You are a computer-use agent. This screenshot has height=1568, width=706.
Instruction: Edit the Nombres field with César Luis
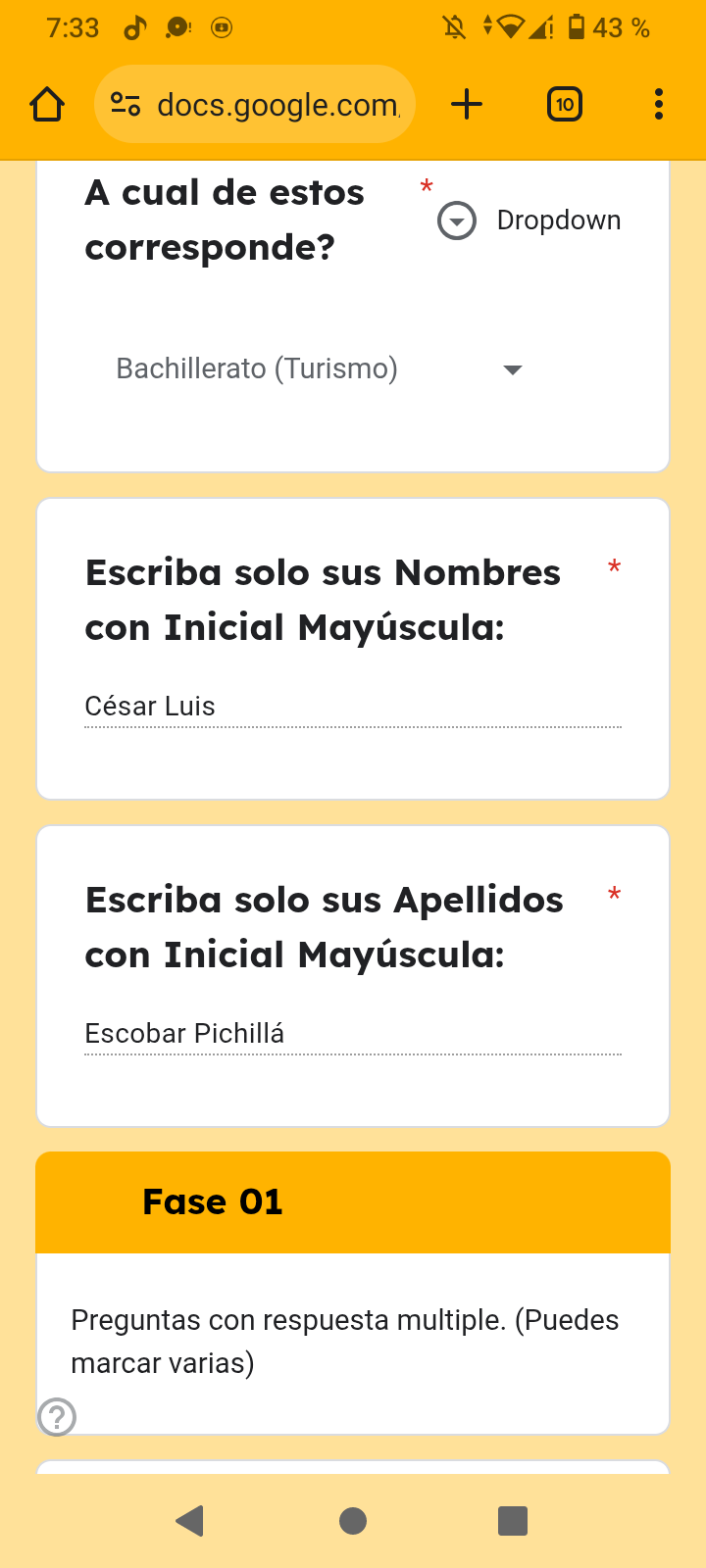click(x=353, y=707)
